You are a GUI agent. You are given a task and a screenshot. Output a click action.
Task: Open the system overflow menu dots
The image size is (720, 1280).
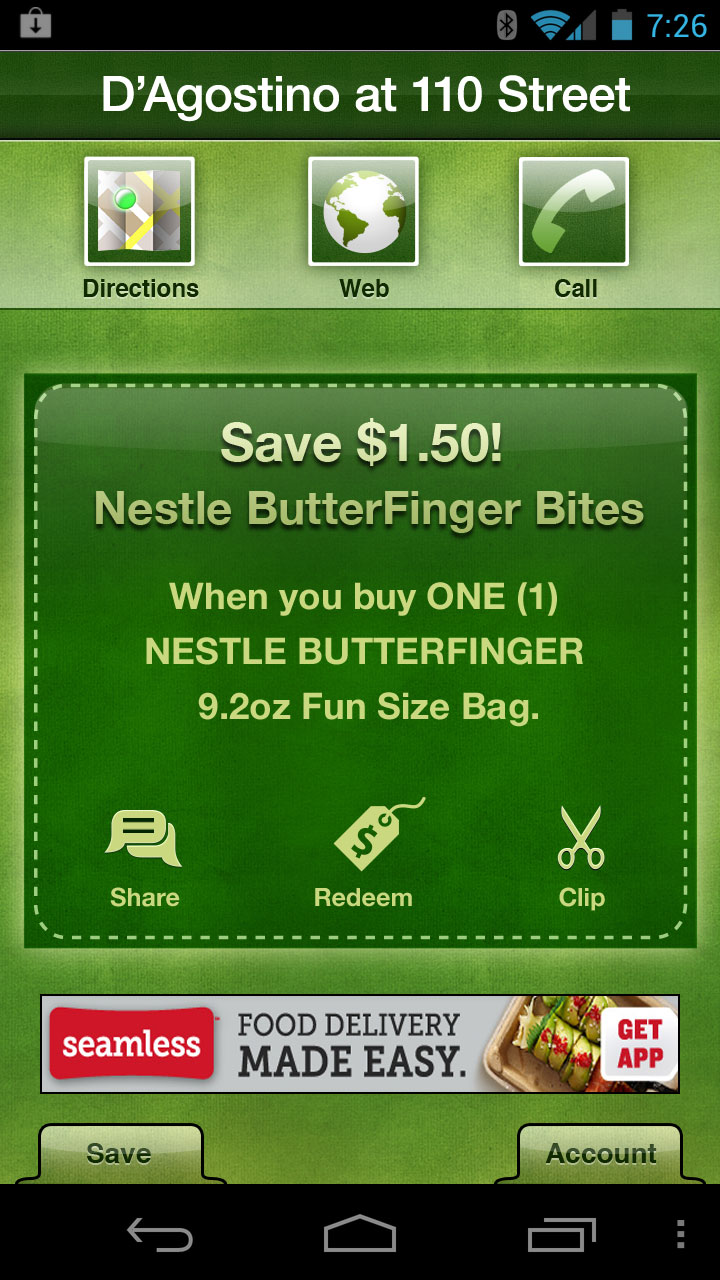(681, 1234)
